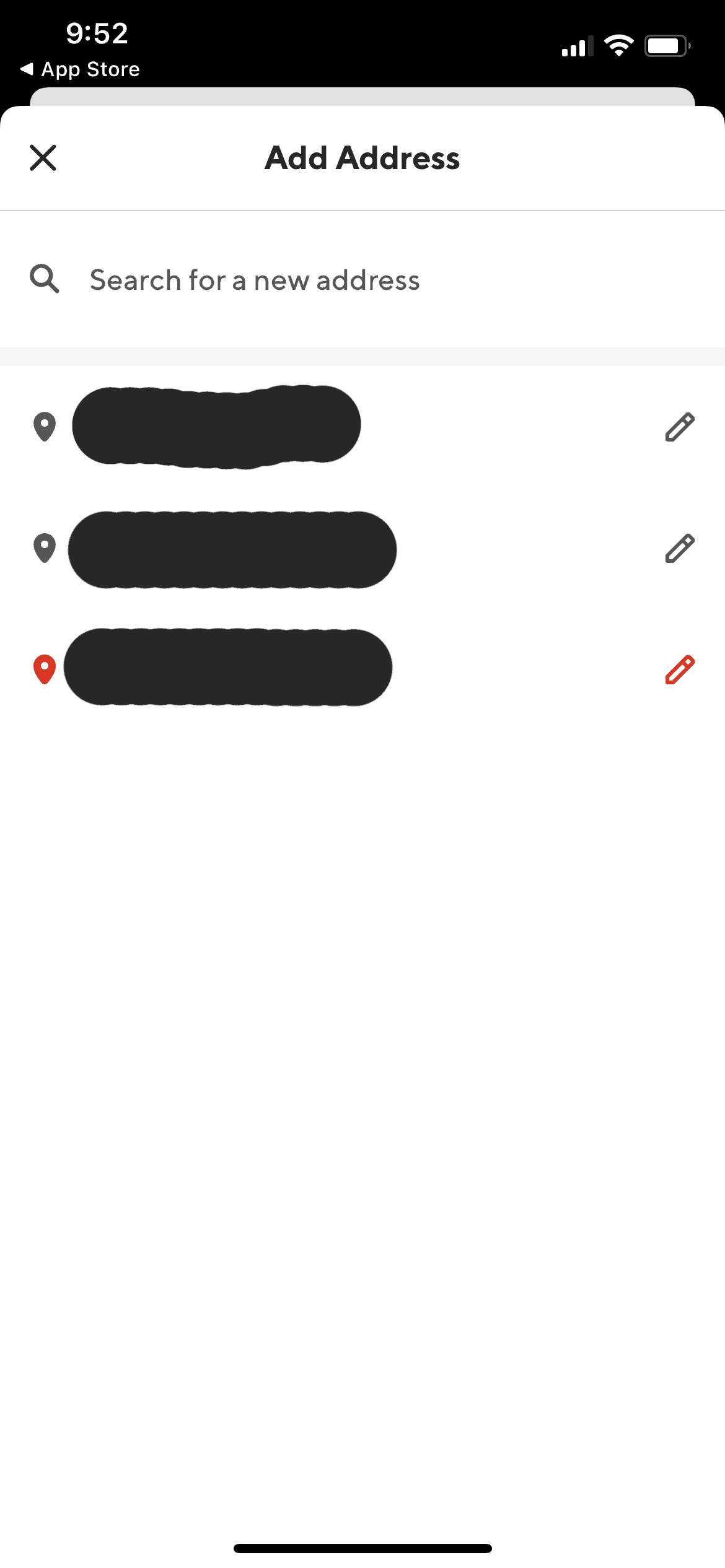Viewport: 725px width, 1568px height.
Task: Close the Add Address sheet
Action: point(43,158)
